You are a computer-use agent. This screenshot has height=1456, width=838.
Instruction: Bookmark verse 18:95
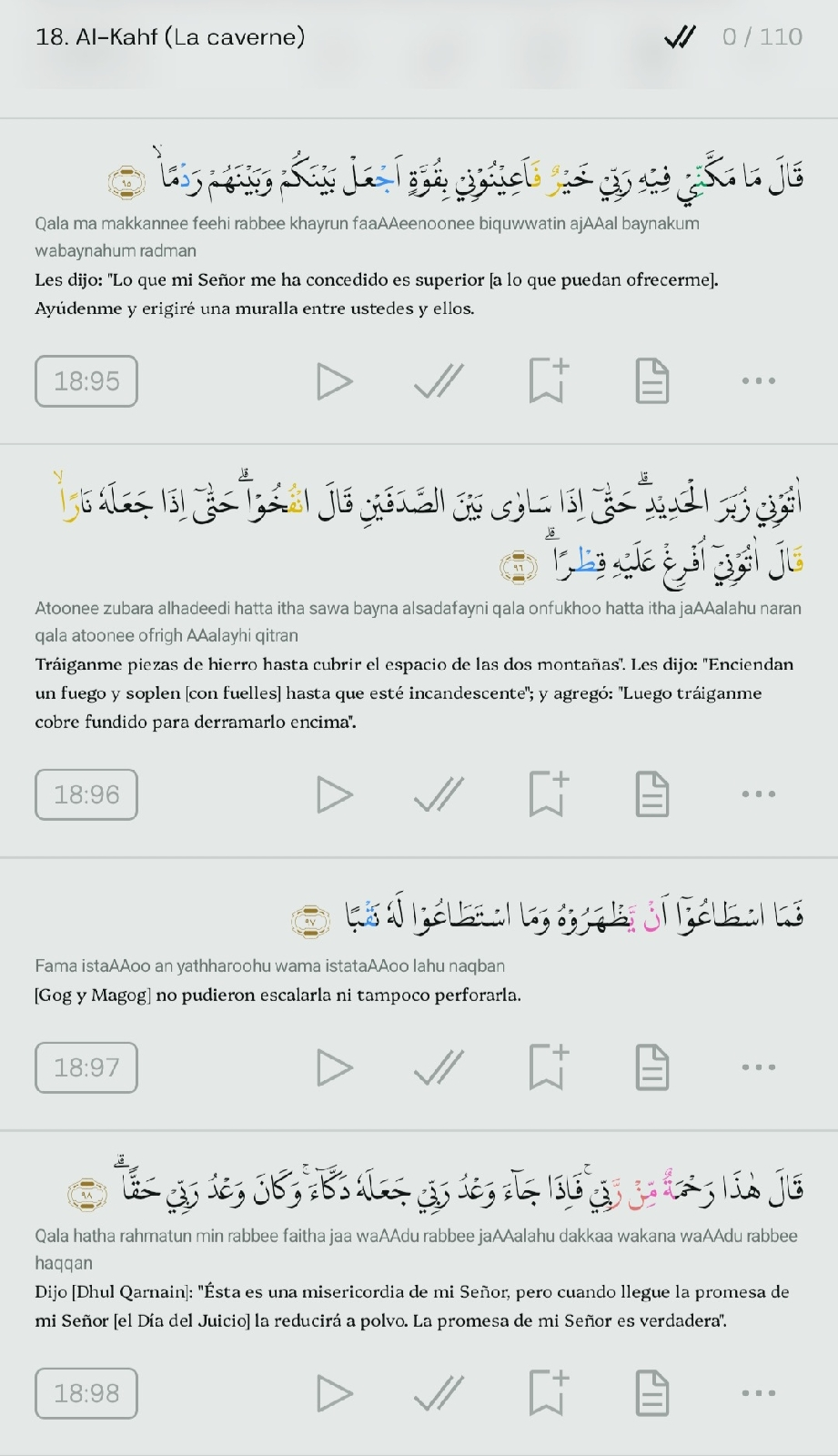point(548,380)
